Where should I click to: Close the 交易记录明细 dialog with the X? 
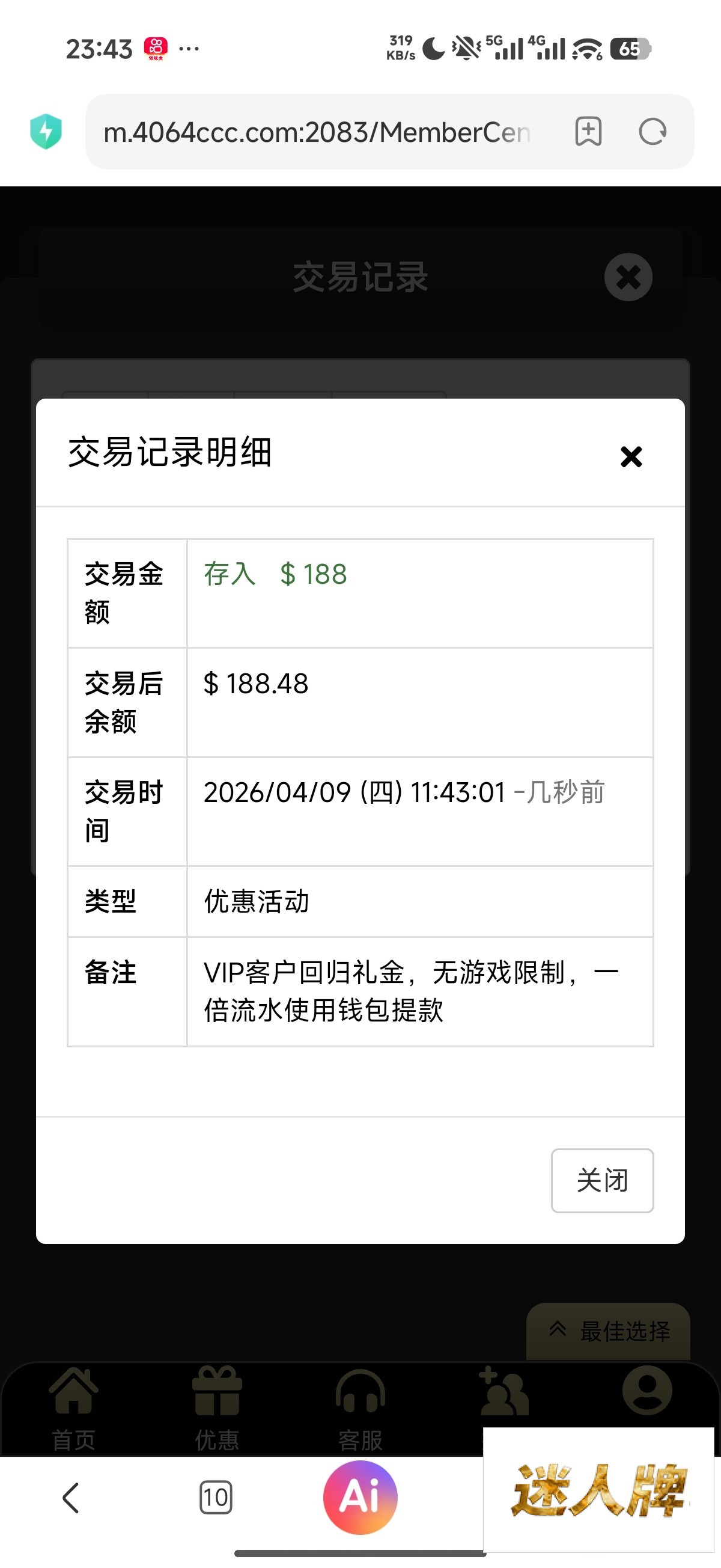click(631, 456)
